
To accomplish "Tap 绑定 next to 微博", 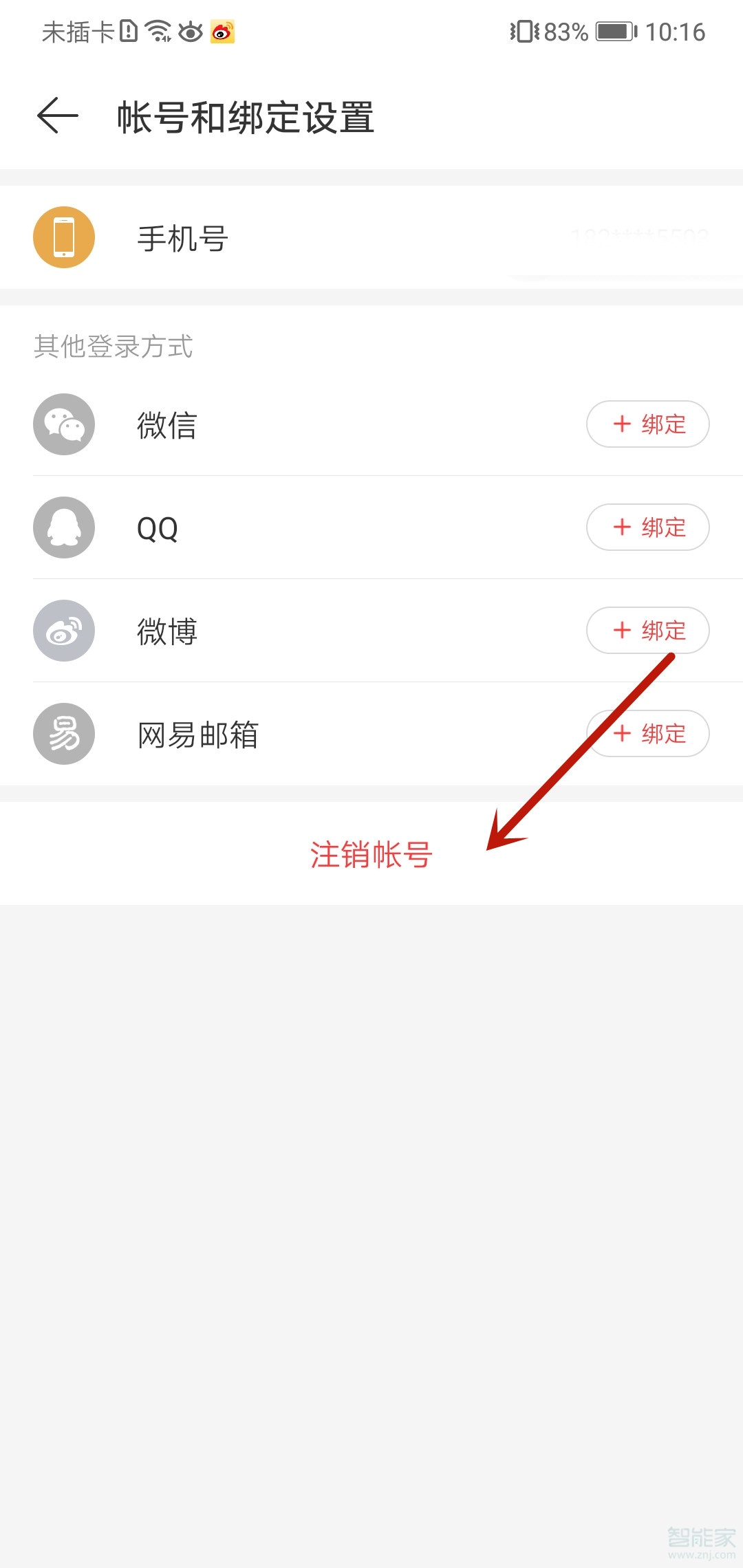I will pos(647,631).
